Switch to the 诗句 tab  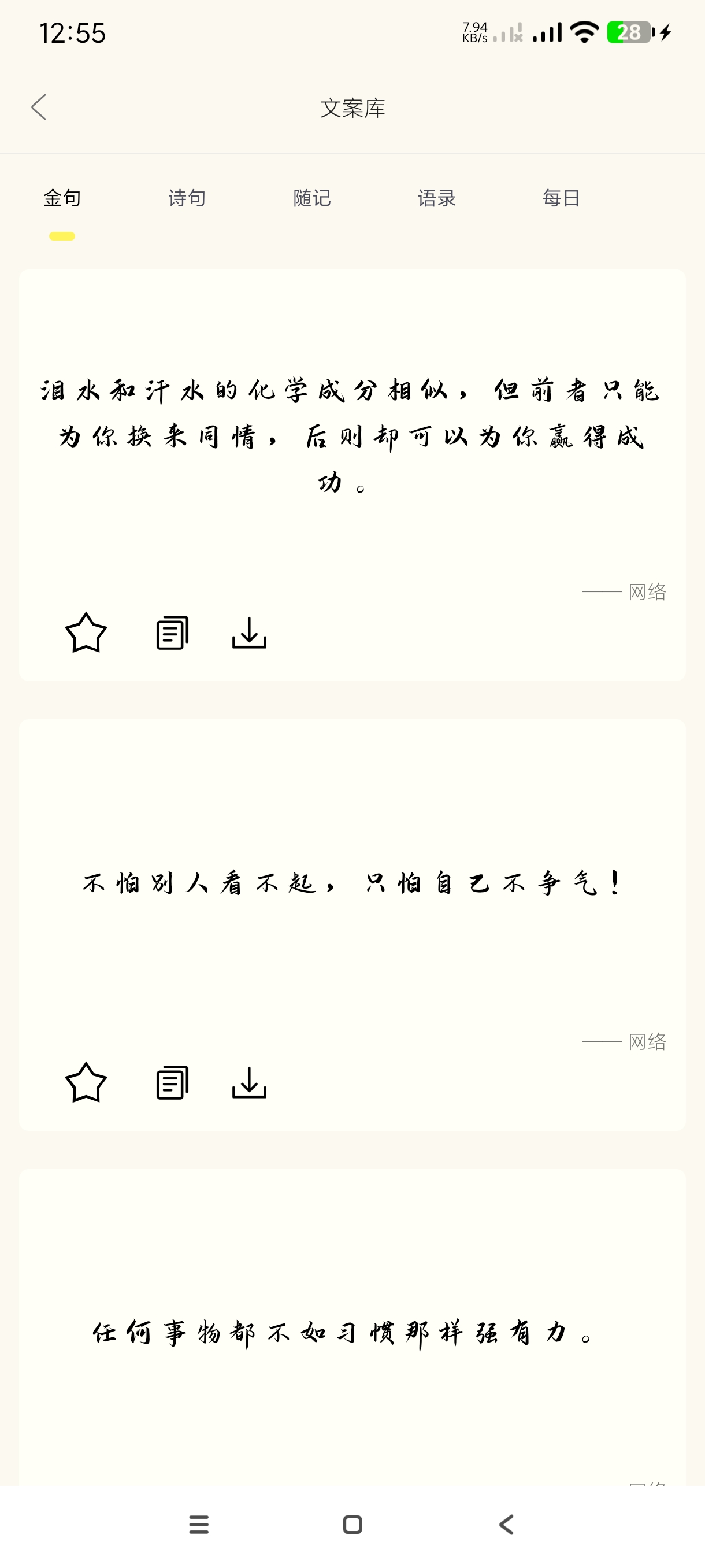point(187,198)
